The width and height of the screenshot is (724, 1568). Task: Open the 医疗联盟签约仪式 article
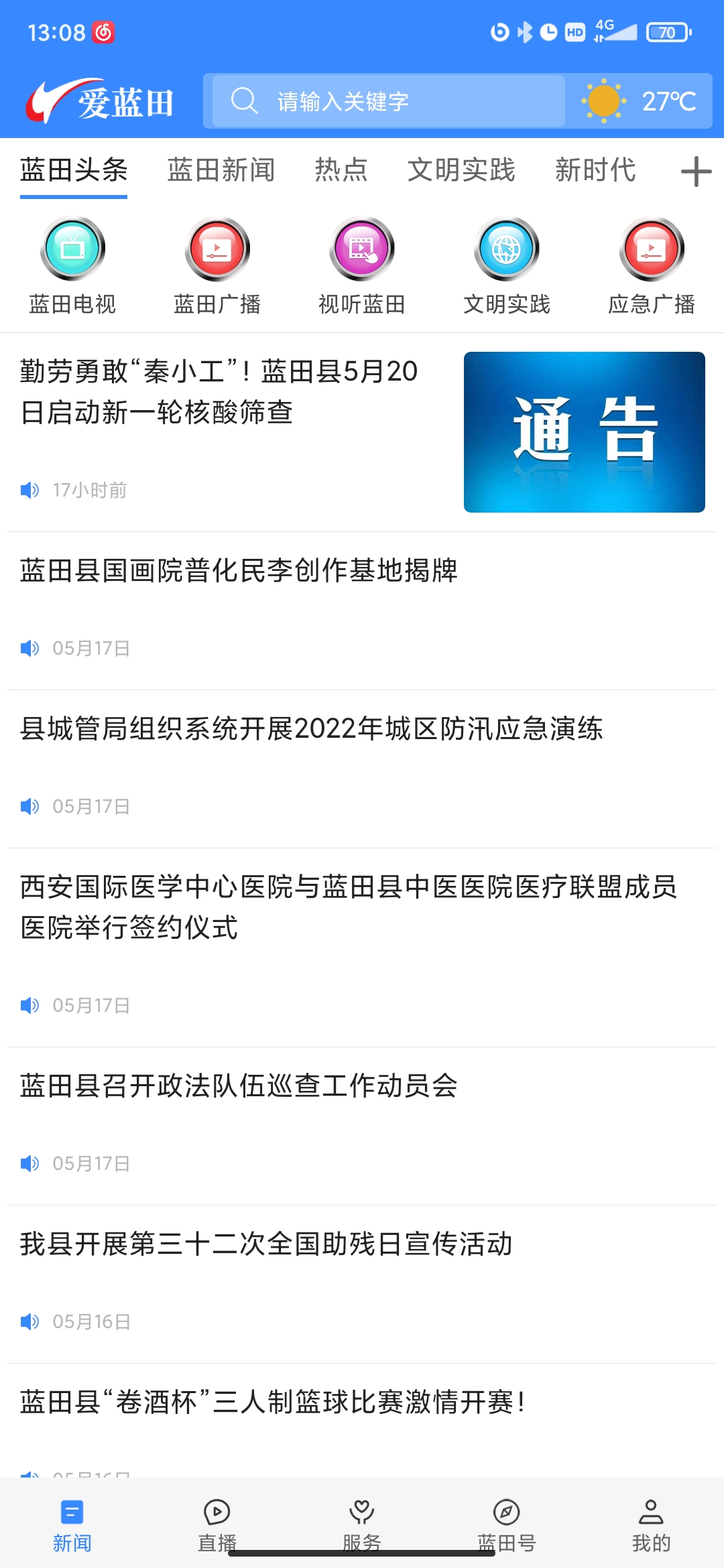coord(349,907)
